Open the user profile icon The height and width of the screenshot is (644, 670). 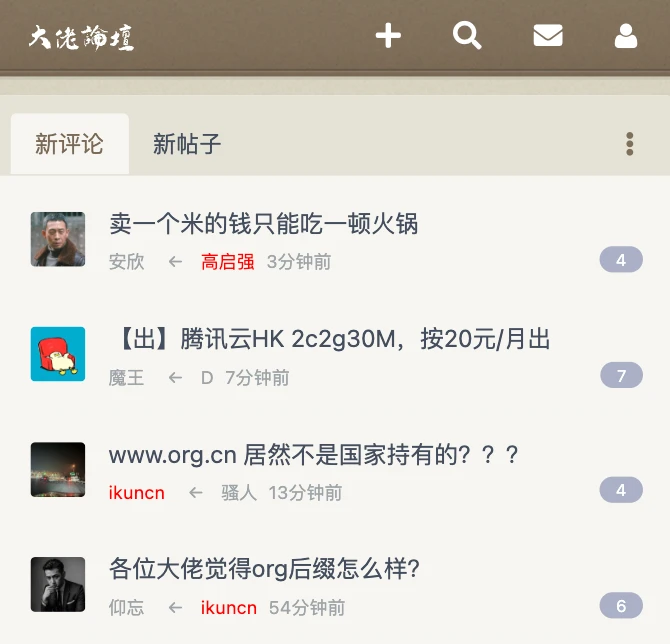click(626, 36)
